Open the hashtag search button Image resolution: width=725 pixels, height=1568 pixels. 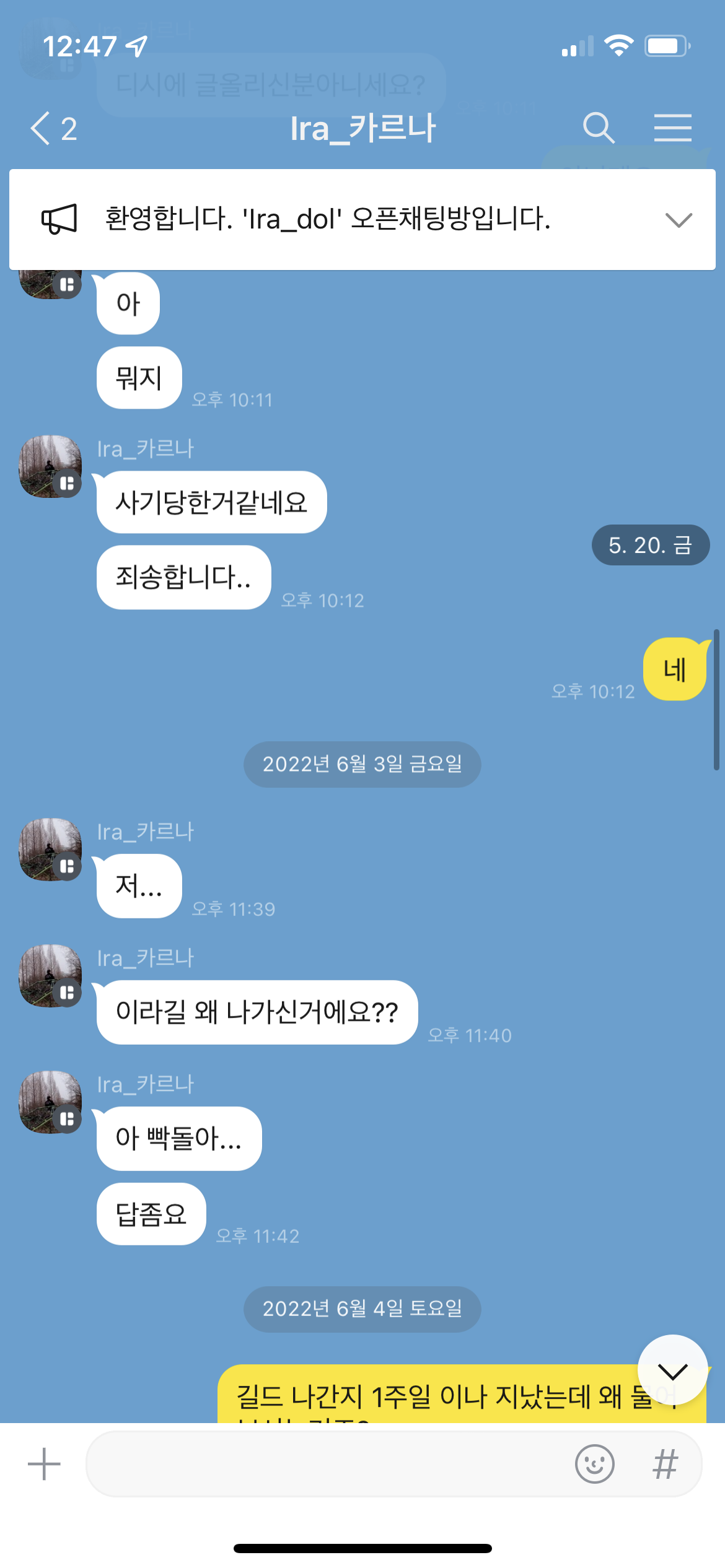pos(666,1464)
